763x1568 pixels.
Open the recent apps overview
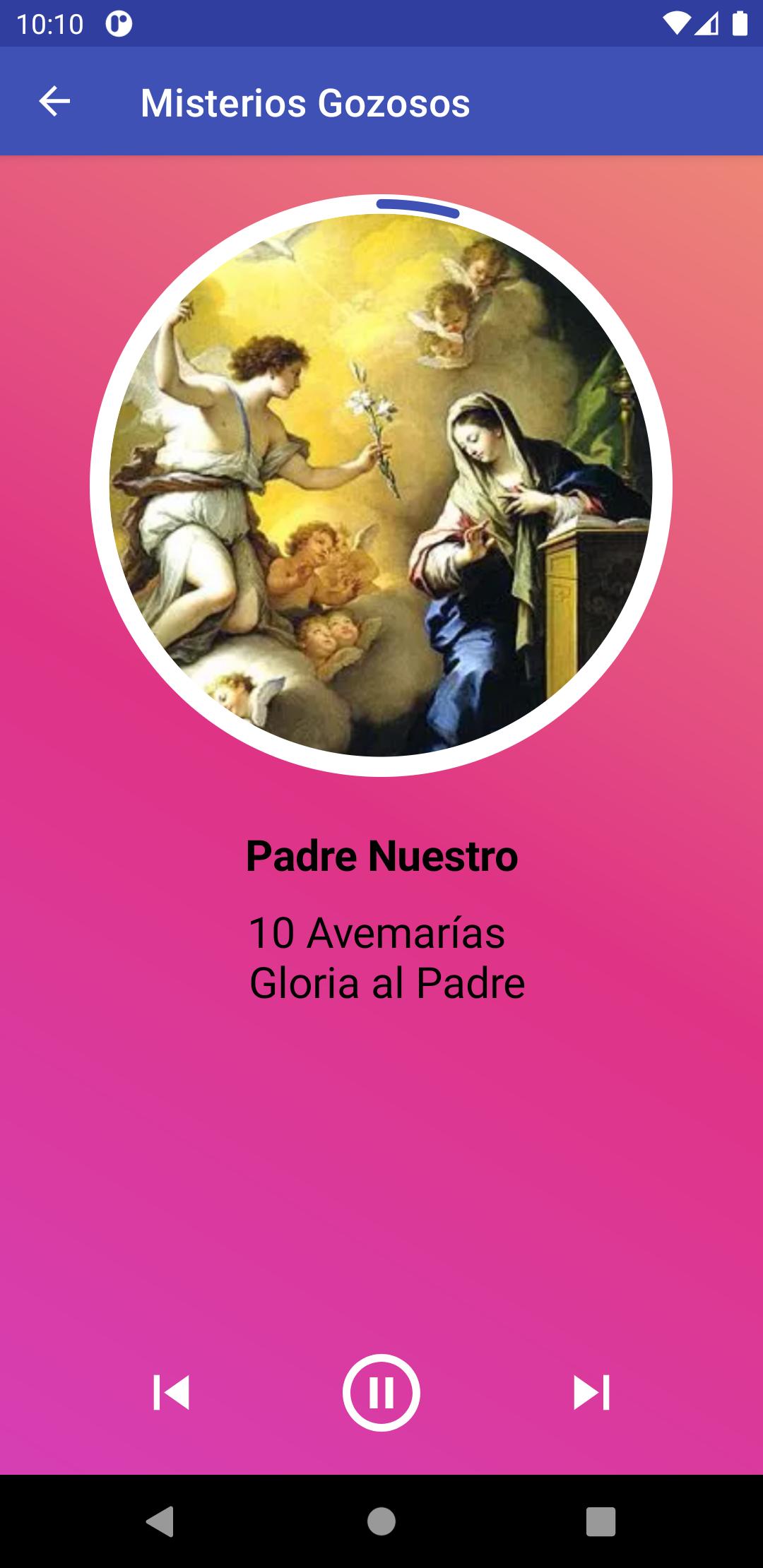pyautogui.click(x=601, y=1521)
